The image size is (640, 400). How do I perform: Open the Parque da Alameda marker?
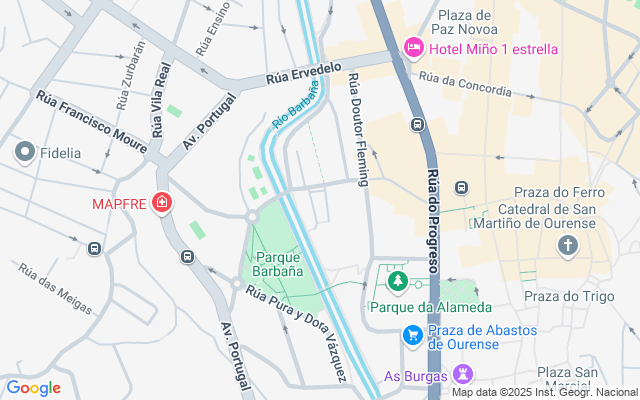(399, 283)
